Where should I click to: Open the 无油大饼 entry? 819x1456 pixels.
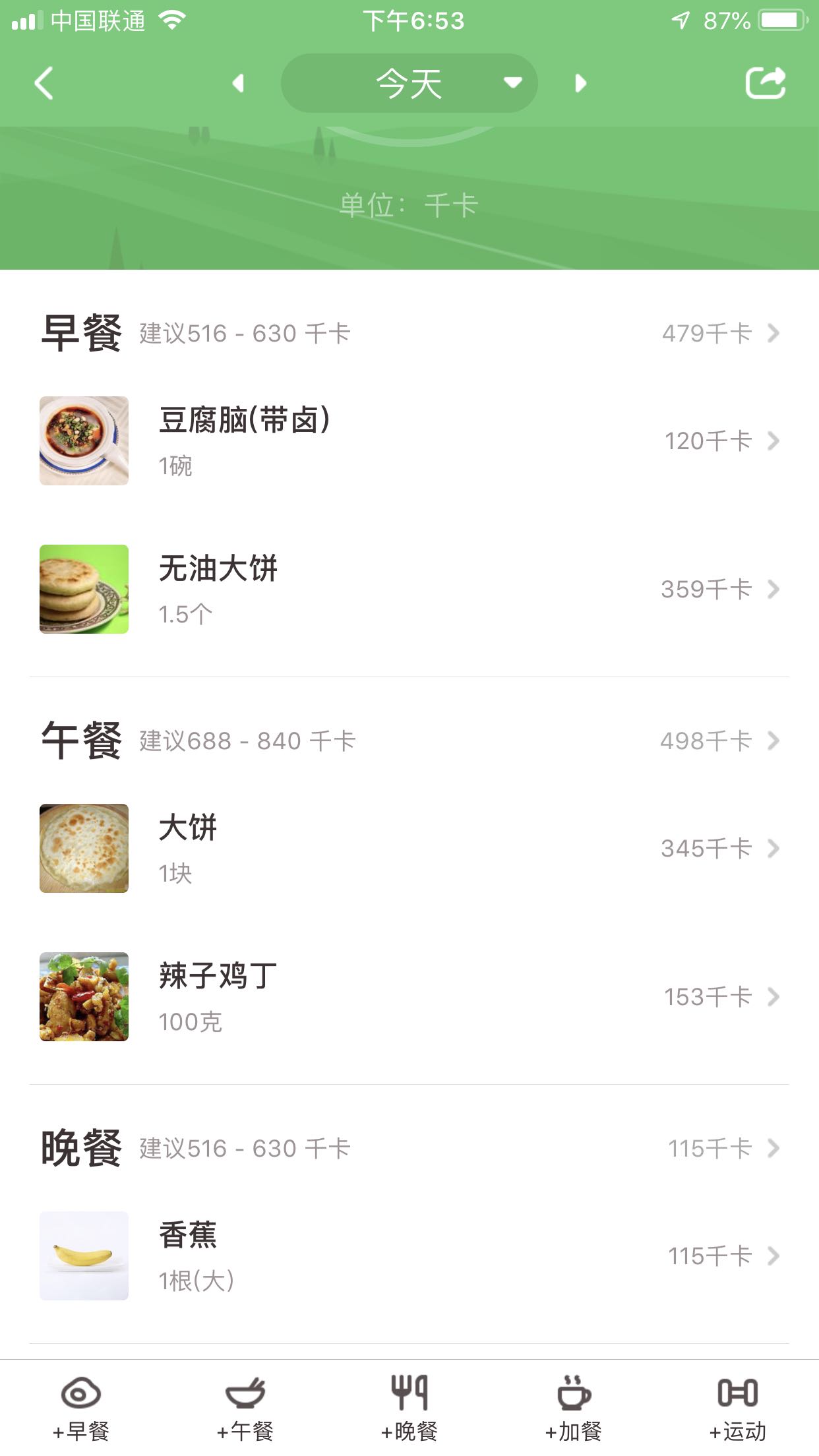tap(409, 589)
